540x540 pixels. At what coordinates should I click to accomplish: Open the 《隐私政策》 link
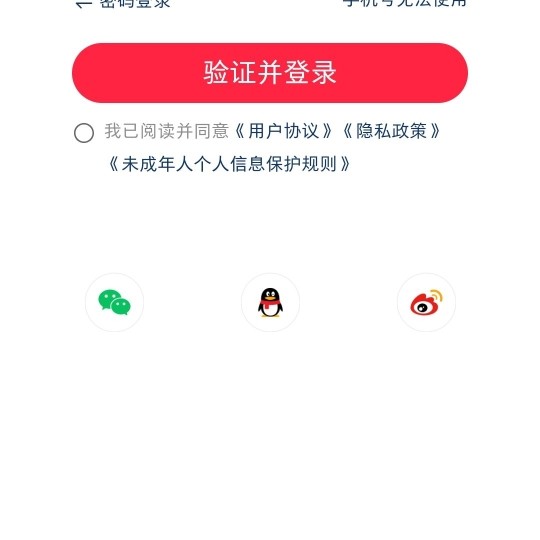coord(391,131)
